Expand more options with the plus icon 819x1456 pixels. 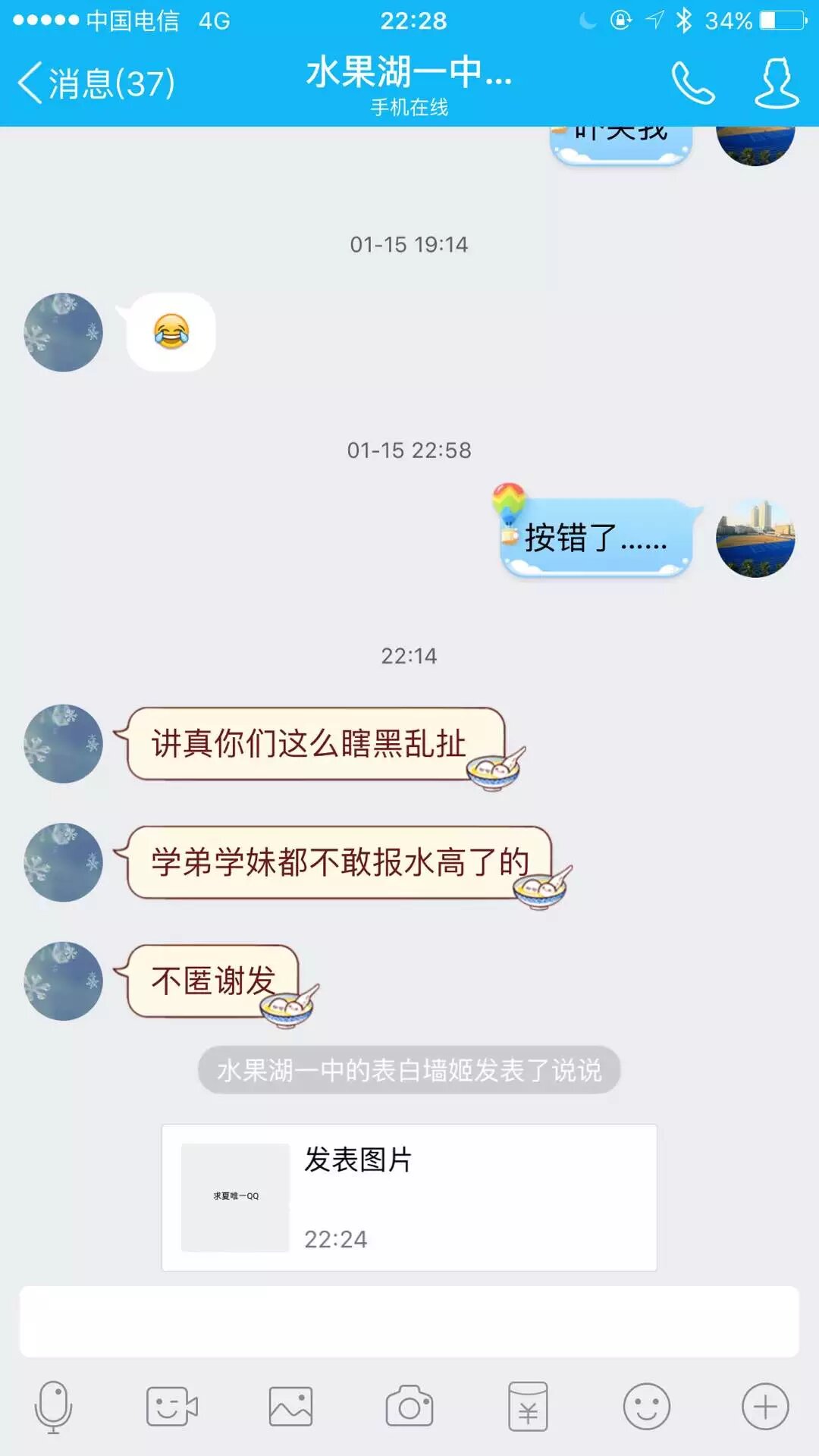(x=764, y=1407)
